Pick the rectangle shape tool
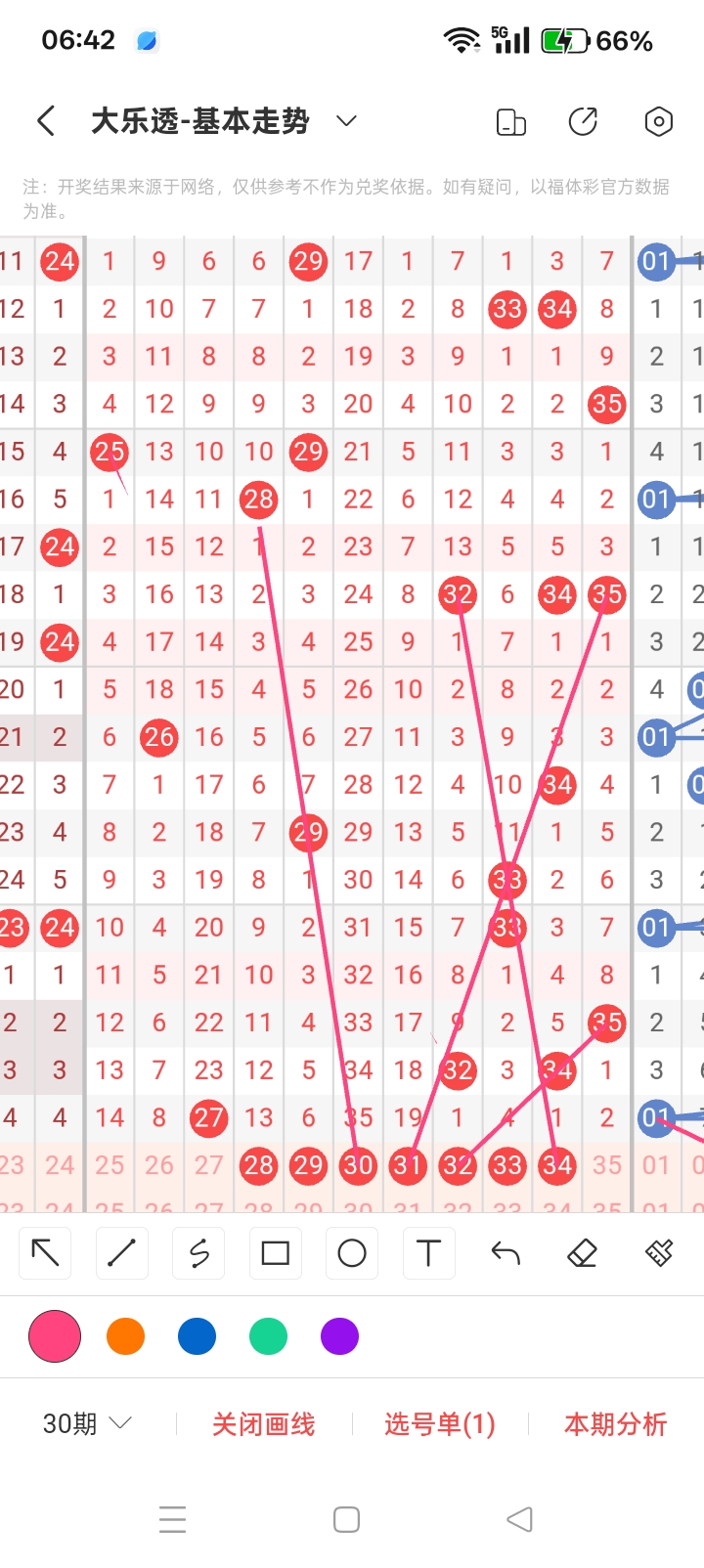The height and width of the screenshot is (1568, 704). (276, 1252)
